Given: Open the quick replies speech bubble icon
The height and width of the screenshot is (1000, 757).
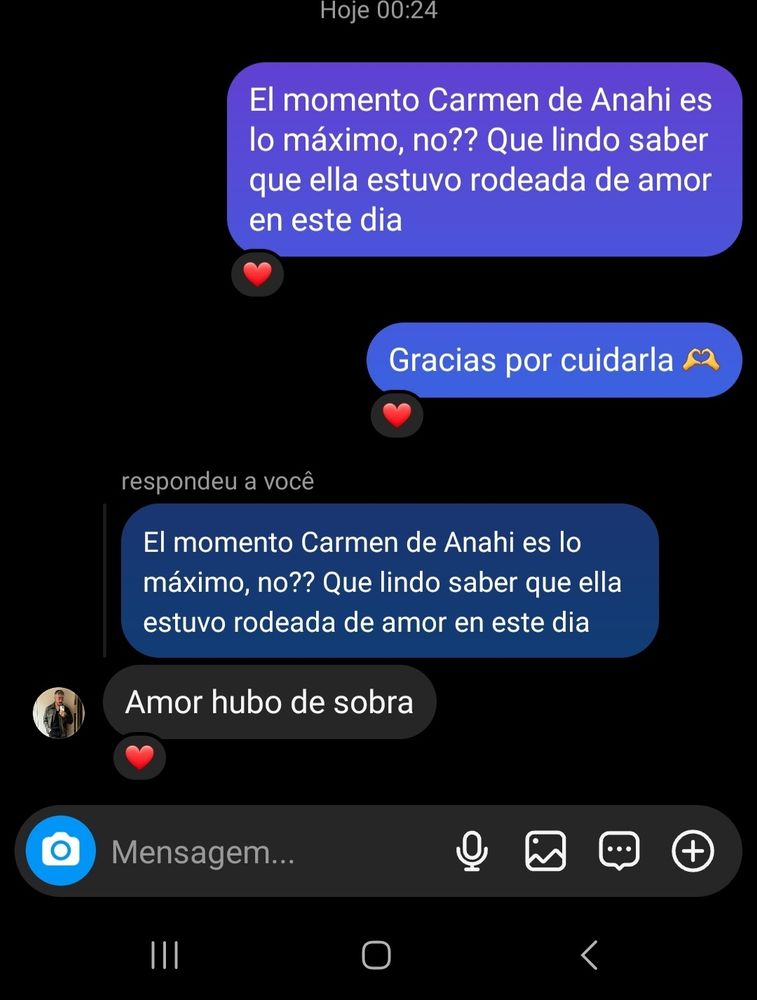Looking at the screenshot, I should 619,851.
